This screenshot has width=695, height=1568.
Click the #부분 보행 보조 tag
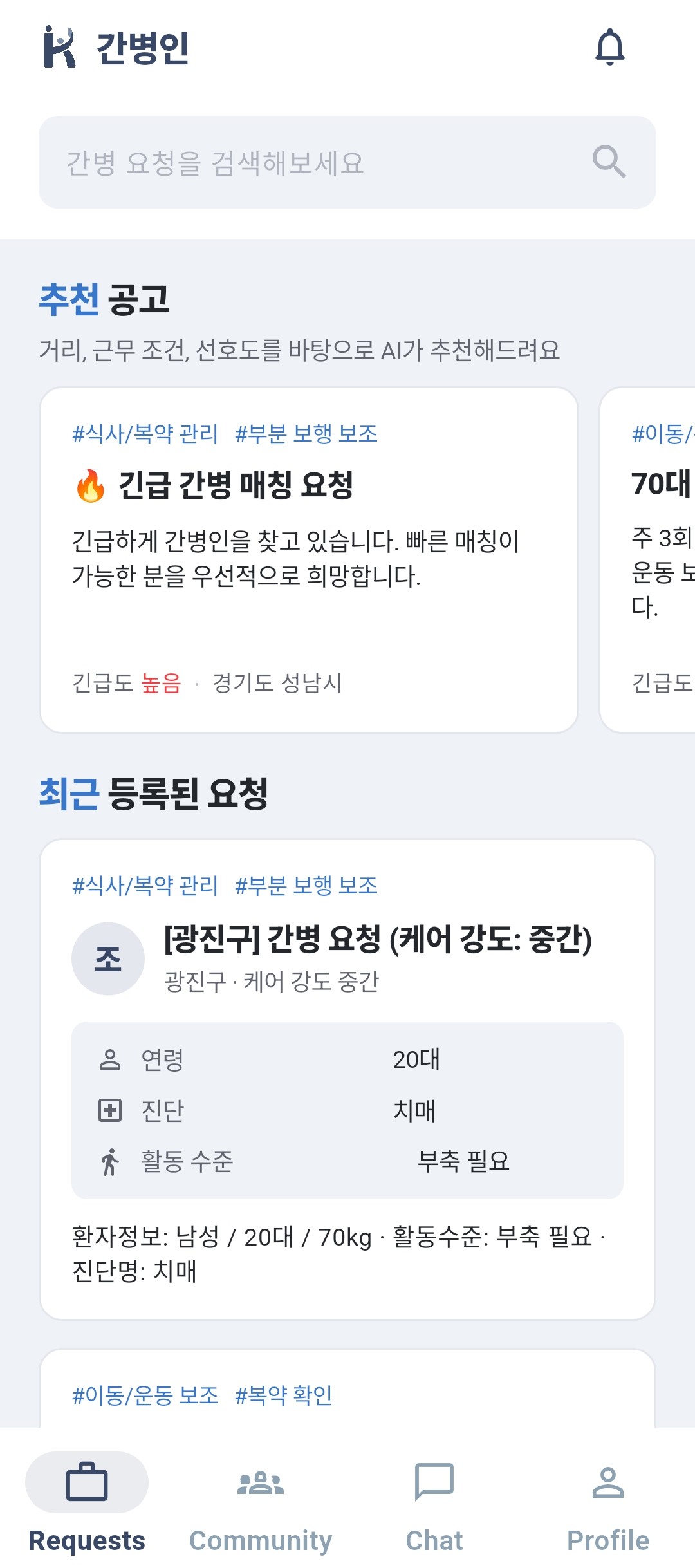click(x=307, y=433)
